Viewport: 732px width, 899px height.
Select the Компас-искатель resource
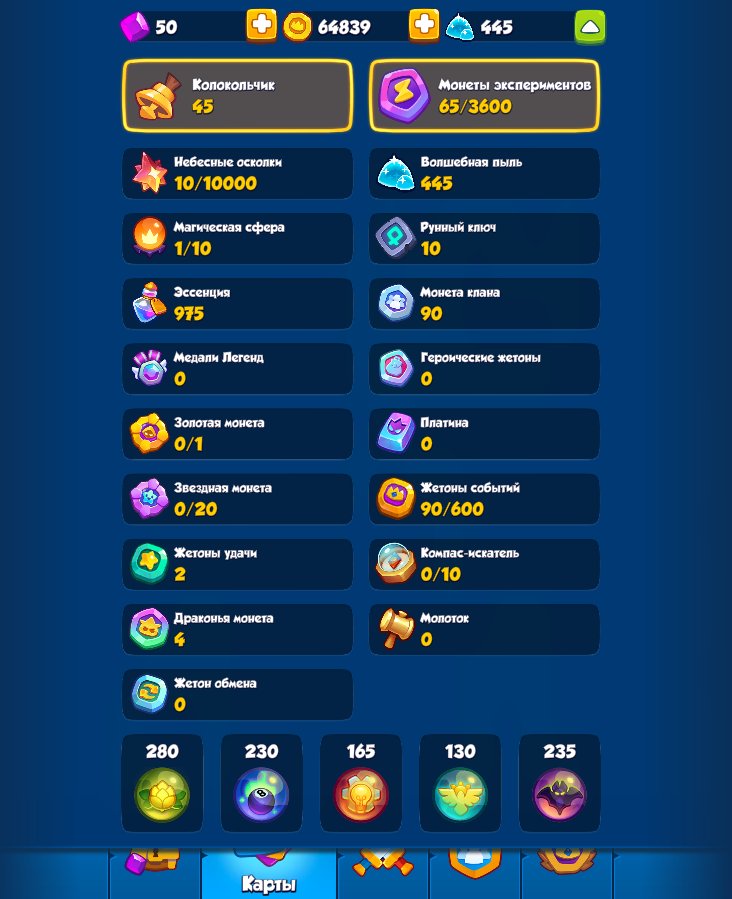point(484,564)
